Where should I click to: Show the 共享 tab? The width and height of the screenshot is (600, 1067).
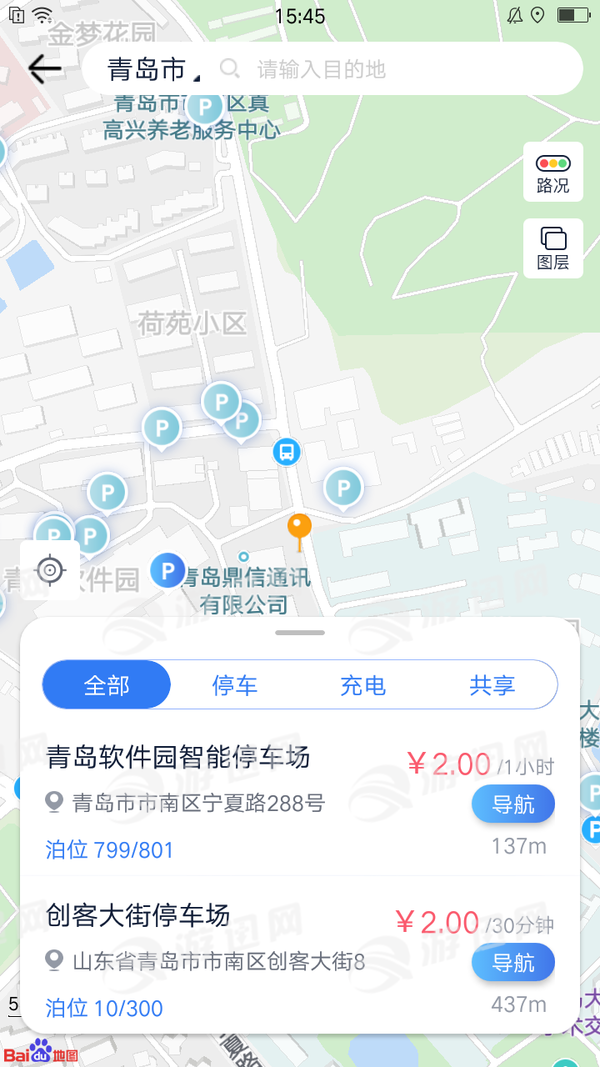point(492,685)
